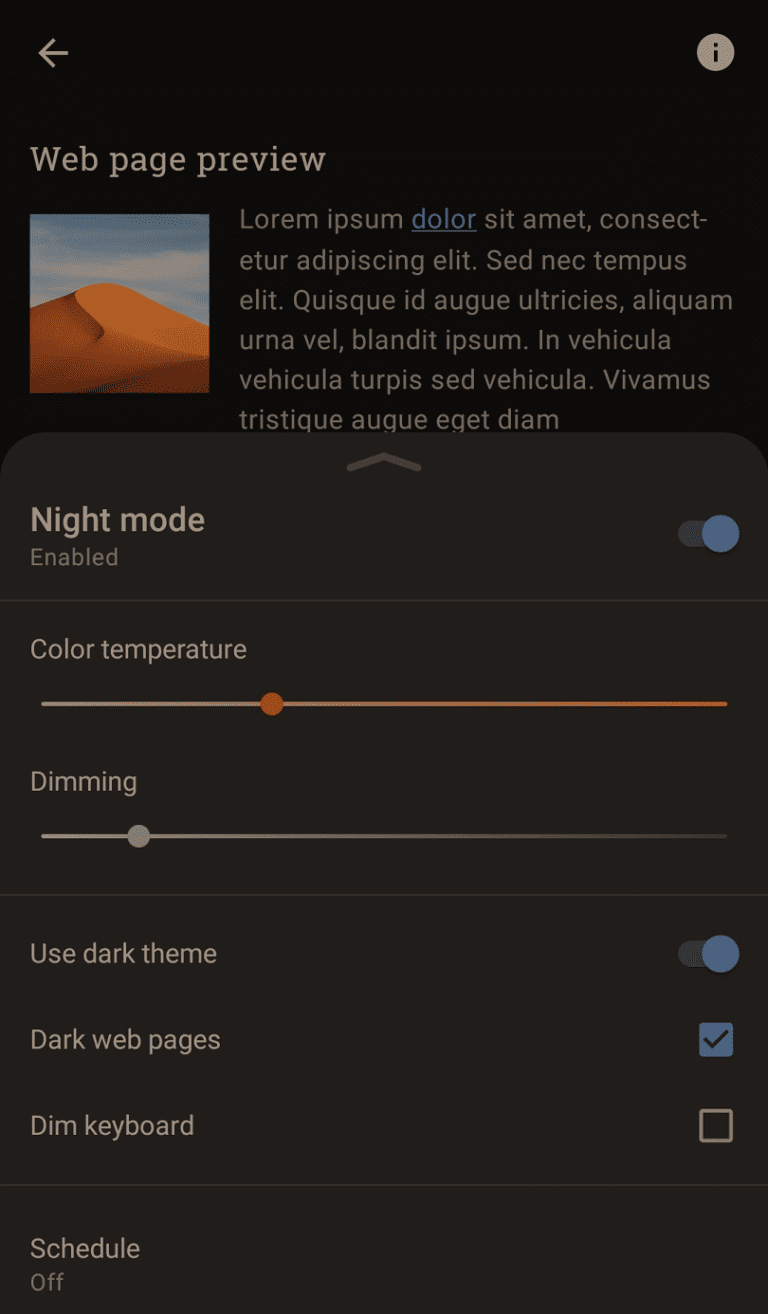The height and width of the screenshot is (1314, 768).
Task: Select the Color temperature slider handle
Action: point(271,704)
